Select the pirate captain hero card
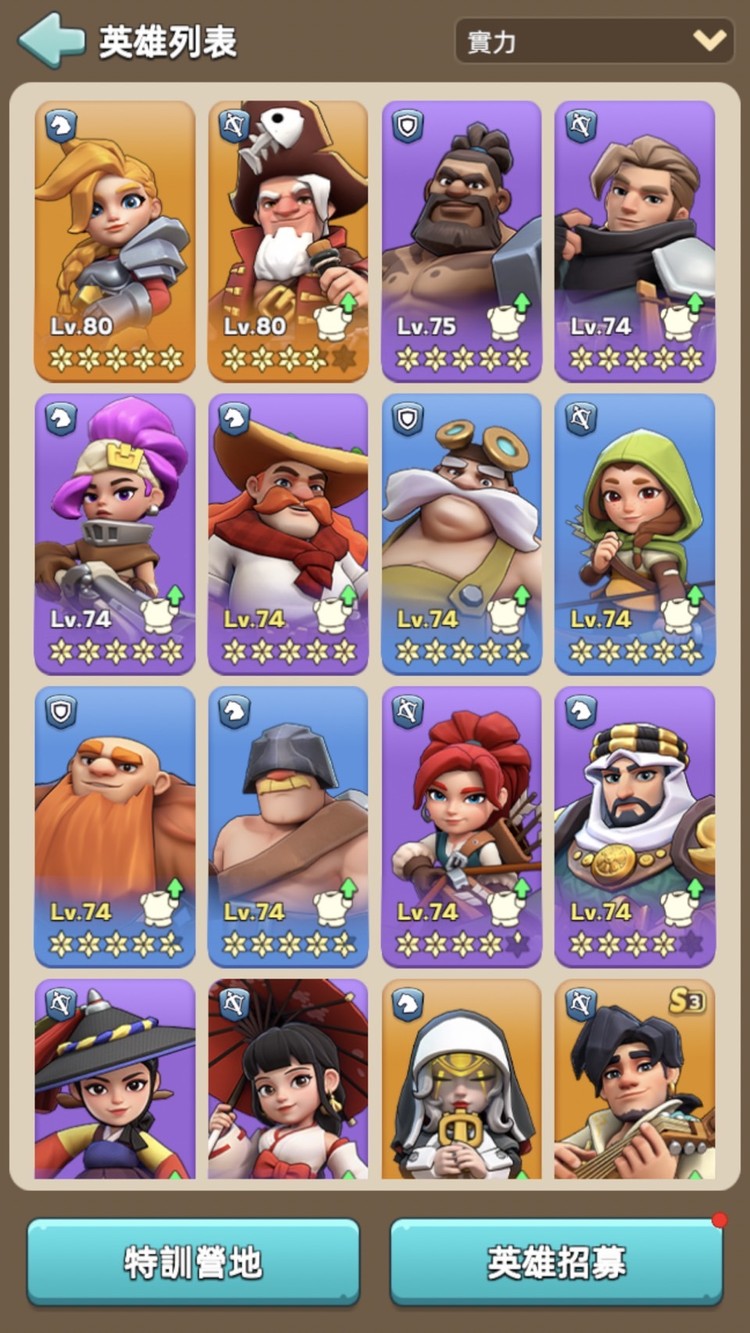750x1333 pixels. [288, 240]
